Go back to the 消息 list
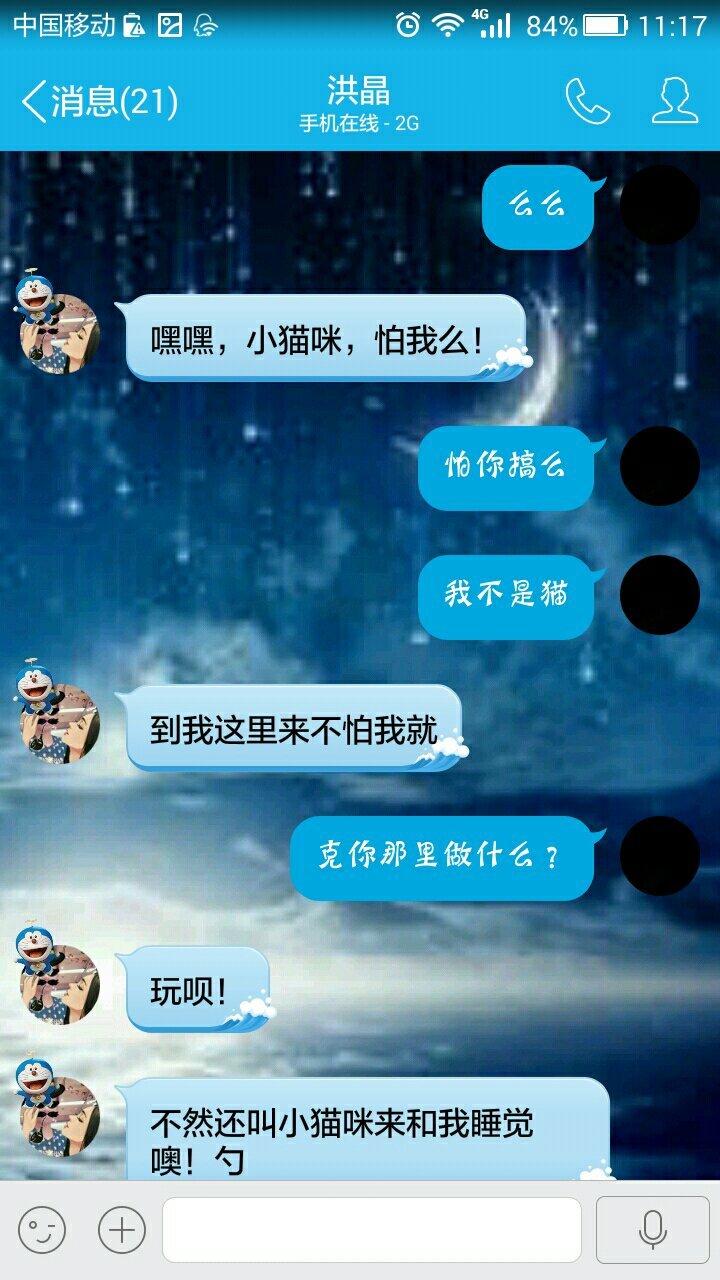 [x=98, y=102]
